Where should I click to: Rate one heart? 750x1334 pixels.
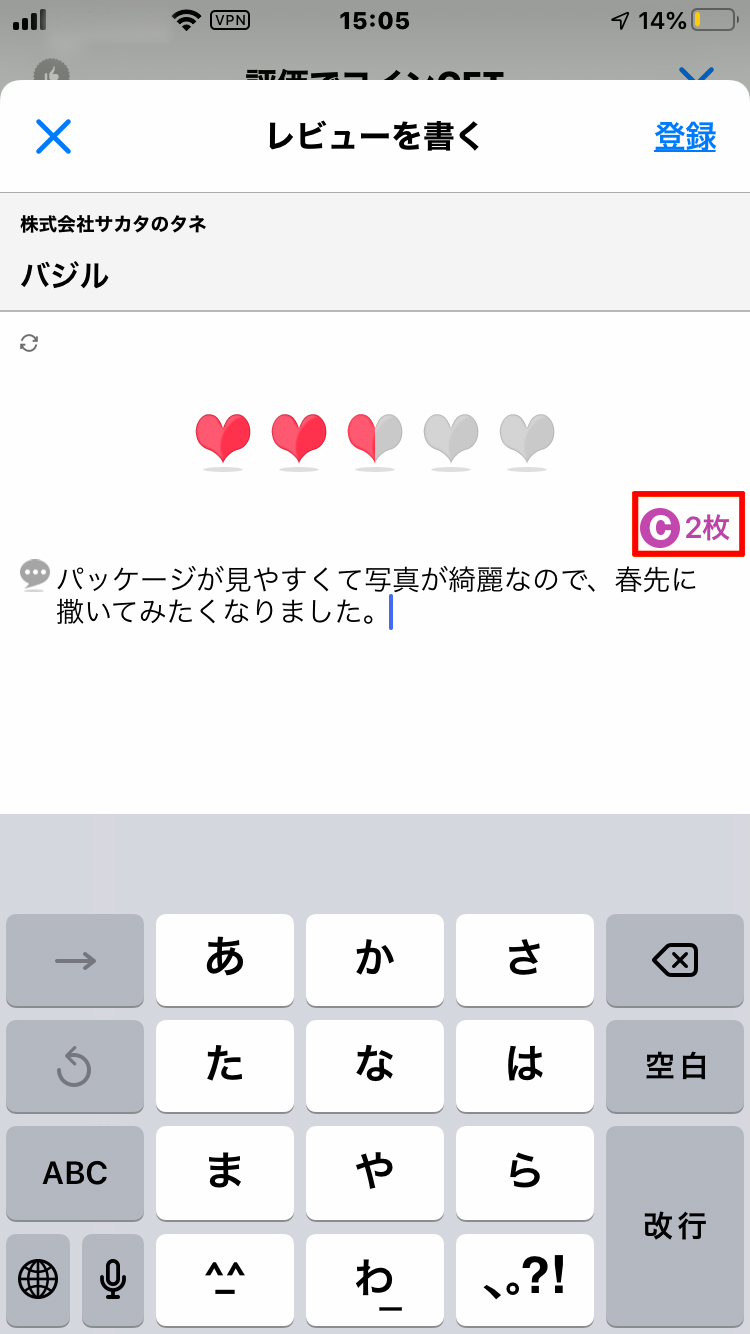point(223,441)
